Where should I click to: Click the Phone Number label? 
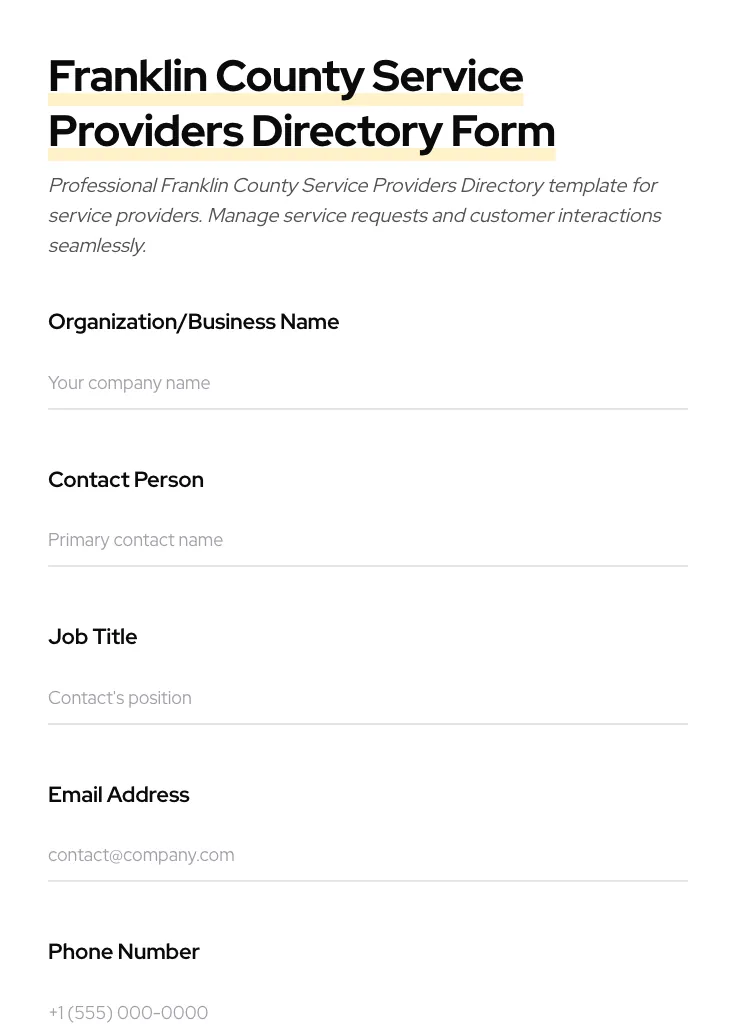pyautogui.click(x=124, y=951)
